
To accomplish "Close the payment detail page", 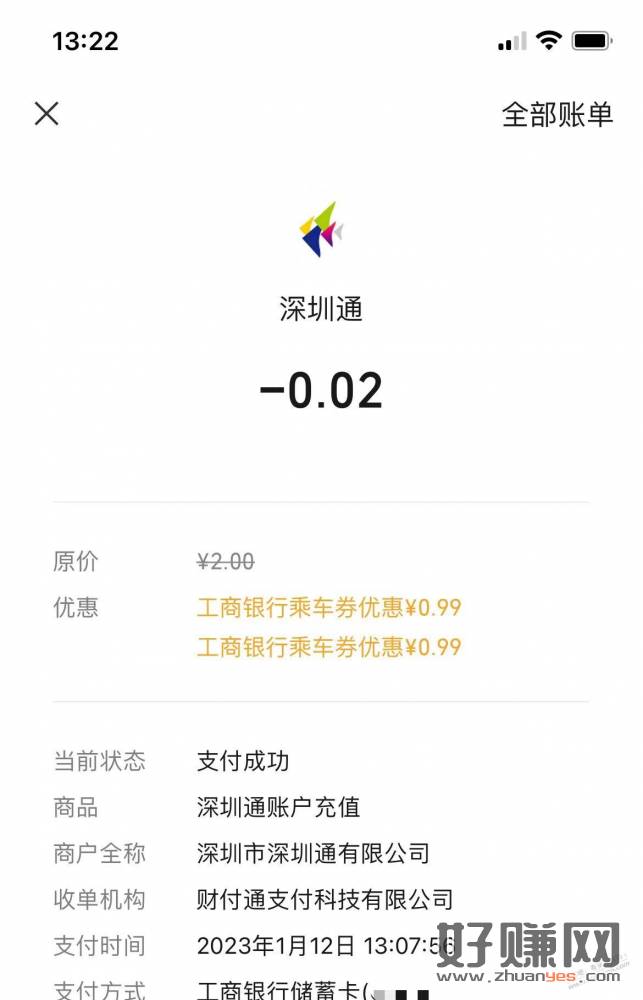I will click(x=47, y=114).
